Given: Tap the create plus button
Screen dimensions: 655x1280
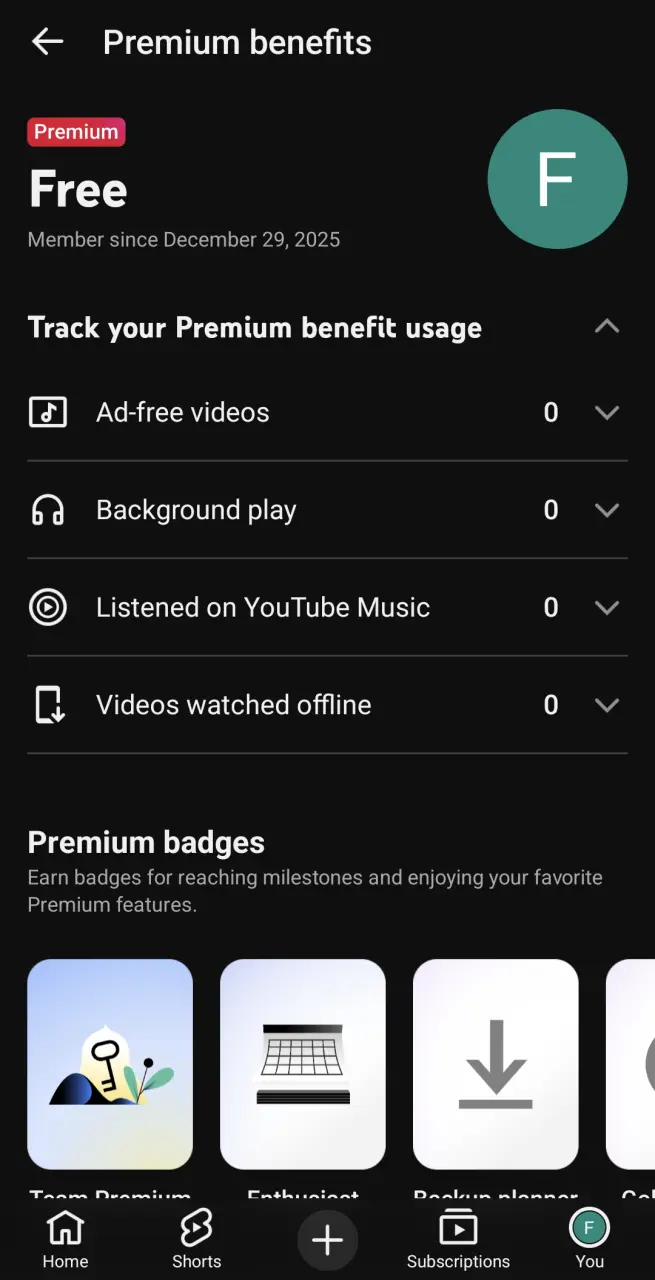Looking at the screenshot, I should tap(327, 1240).
